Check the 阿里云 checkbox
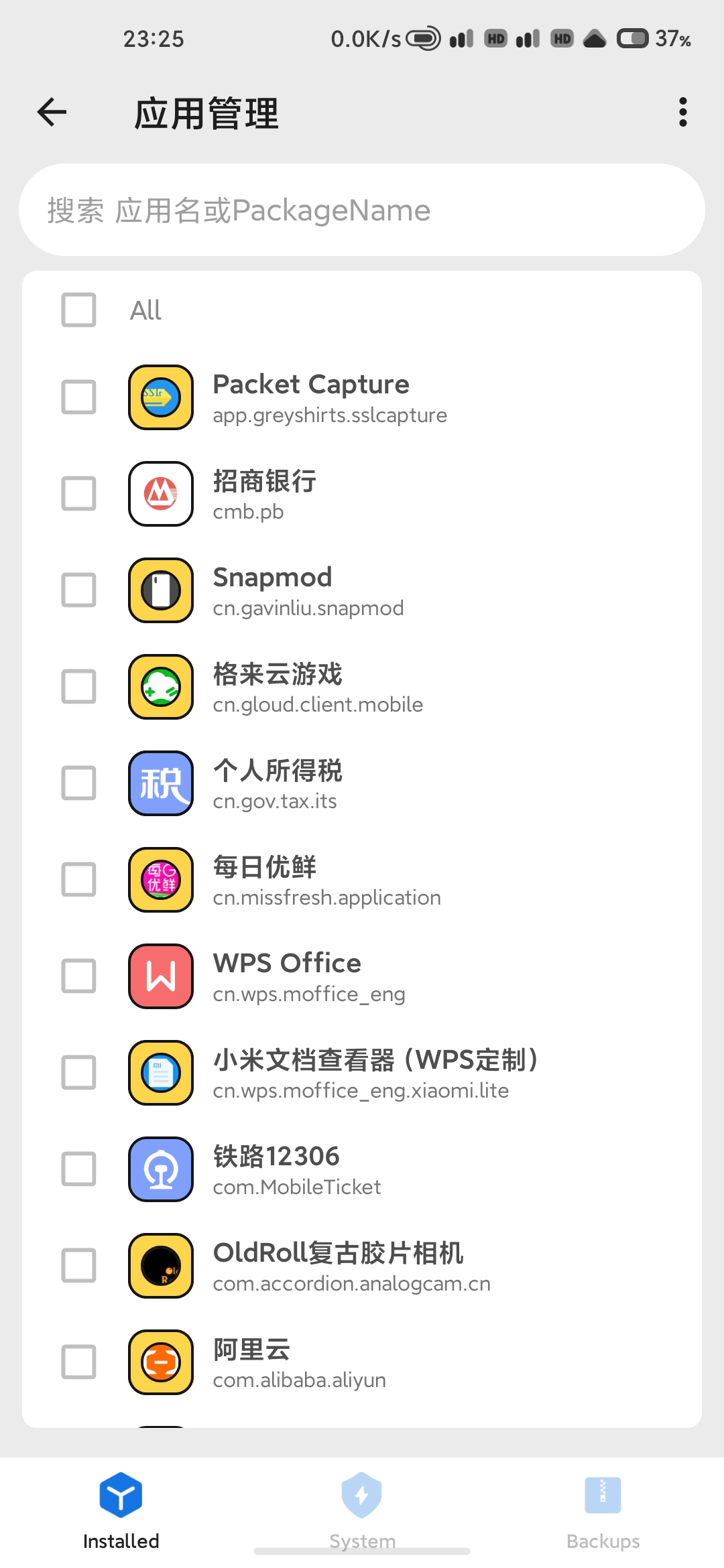 point(78,1362)
